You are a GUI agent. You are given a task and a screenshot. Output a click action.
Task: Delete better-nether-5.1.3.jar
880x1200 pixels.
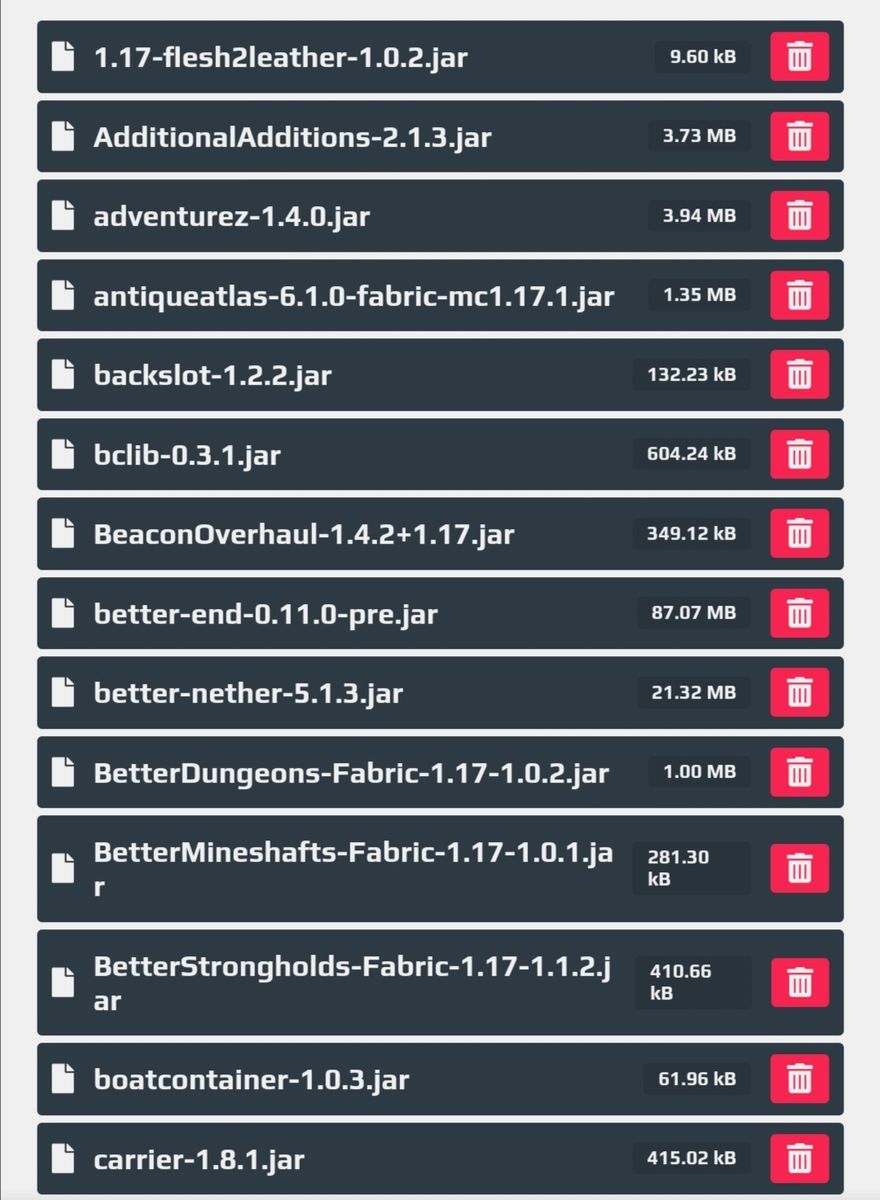point(799,693)
